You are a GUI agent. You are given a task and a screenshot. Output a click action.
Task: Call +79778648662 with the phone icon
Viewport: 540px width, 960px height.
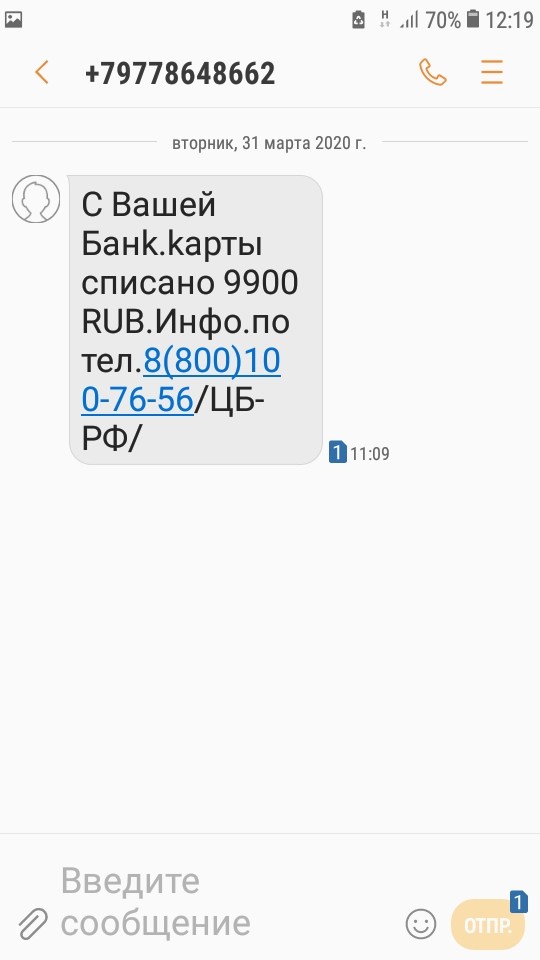432,72
